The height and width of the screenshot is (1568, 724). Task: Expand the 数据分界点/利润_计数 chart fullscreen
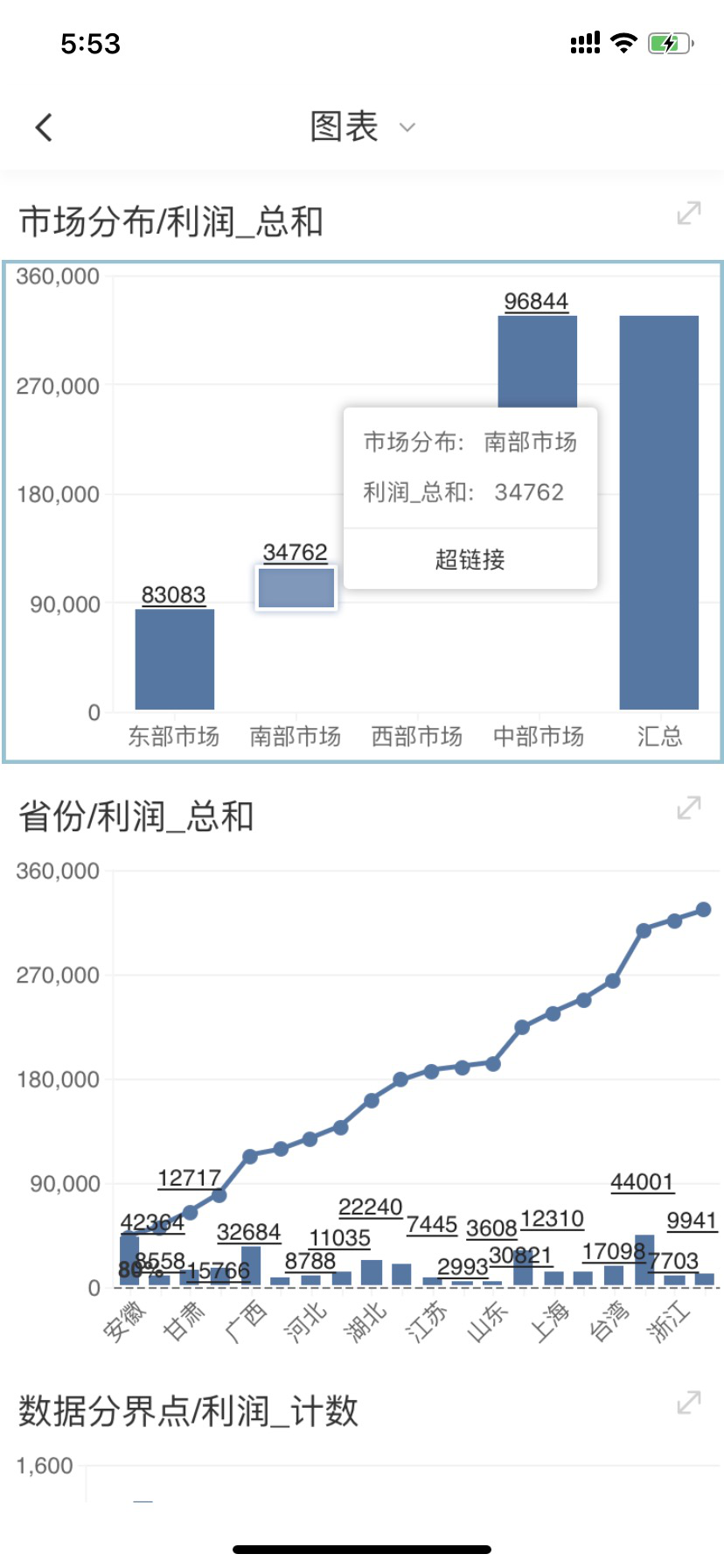(689, 1403)
